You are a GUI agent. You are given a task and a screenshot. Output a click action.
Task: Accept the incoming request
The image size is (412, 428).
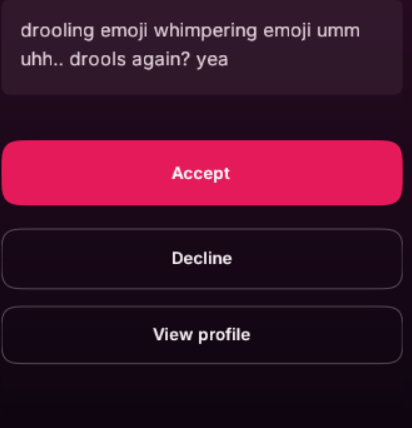coord(202,173)
